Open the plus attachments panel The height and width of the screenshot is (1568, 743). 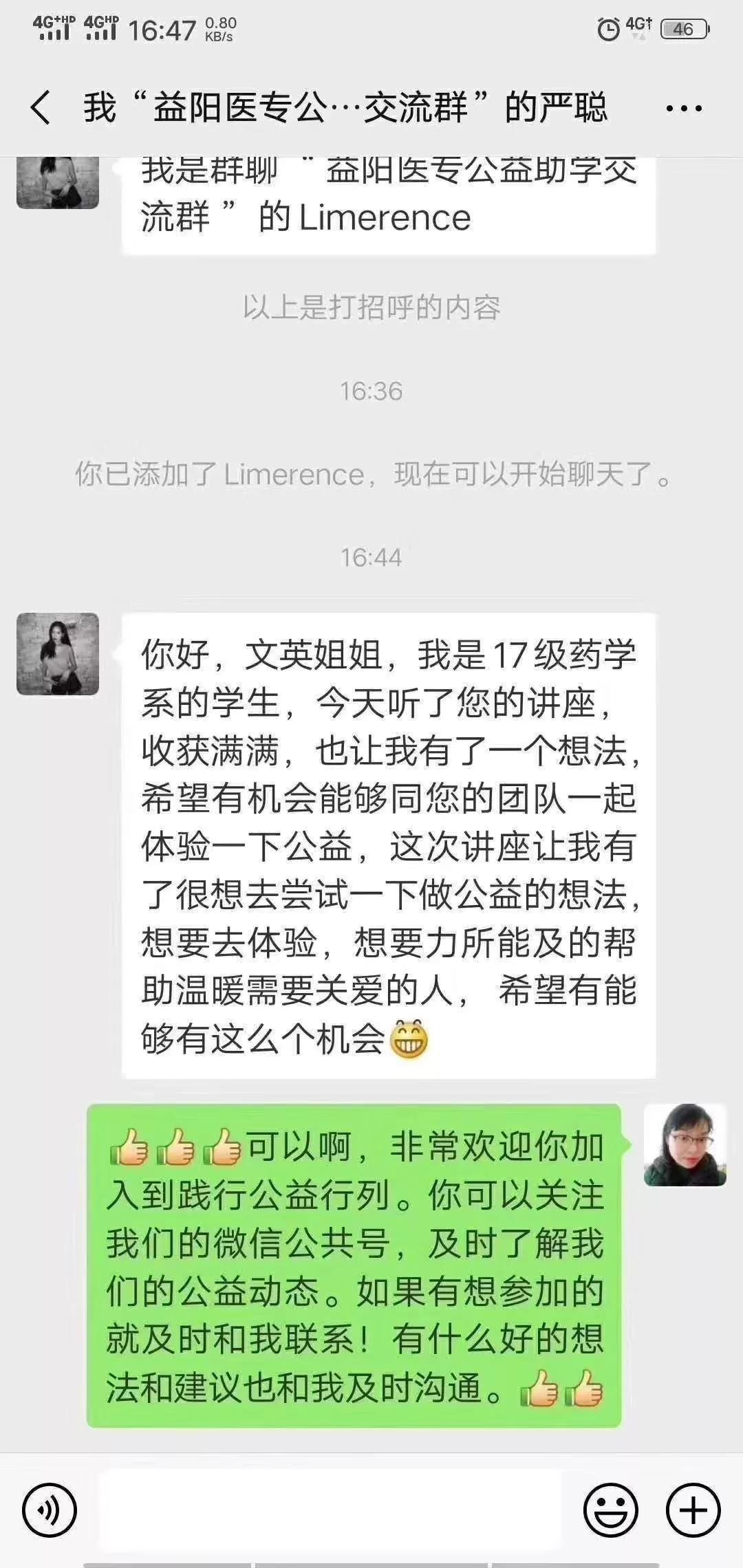693,1510
